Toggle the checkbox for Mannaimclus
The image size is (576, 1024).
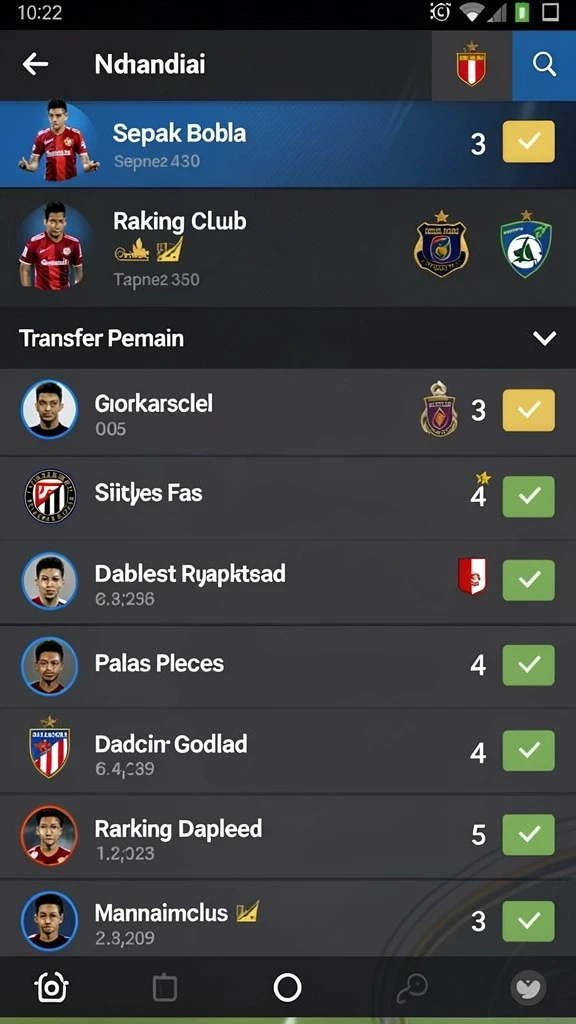click(528, 921)
